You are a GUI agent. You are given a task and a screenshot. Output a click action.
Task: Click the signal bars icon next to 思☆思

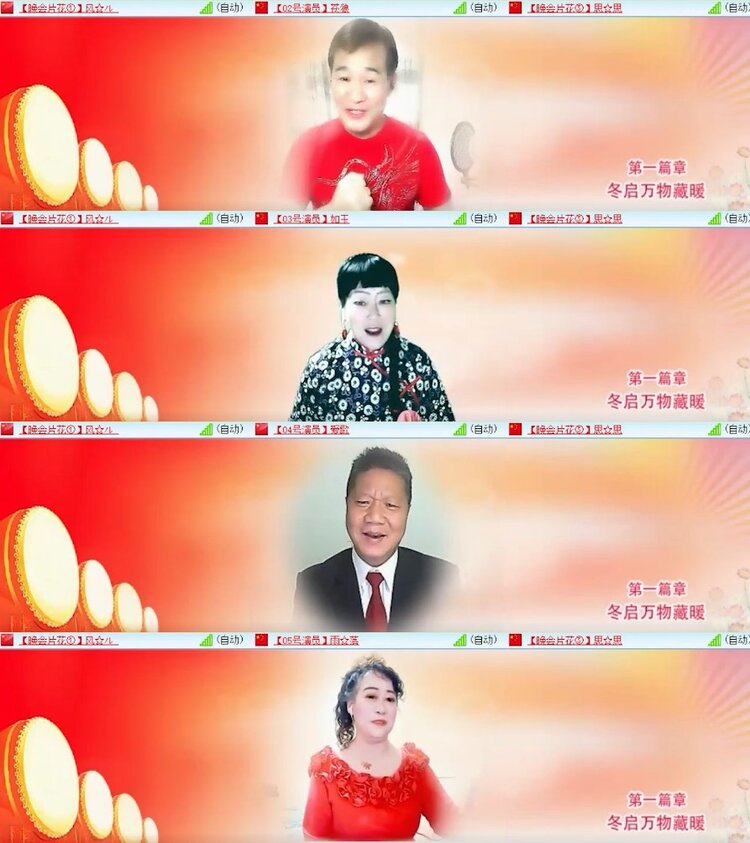tap(716, 8)
